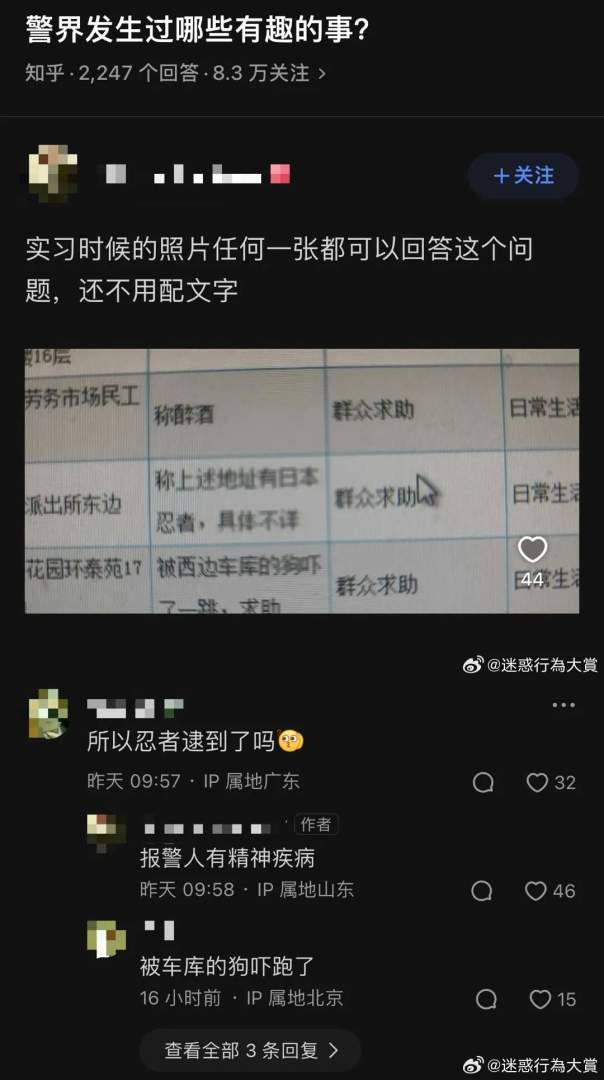Like the answer with the heart showing 44
The image size is (604, 1080).
(x=532, y=550)
